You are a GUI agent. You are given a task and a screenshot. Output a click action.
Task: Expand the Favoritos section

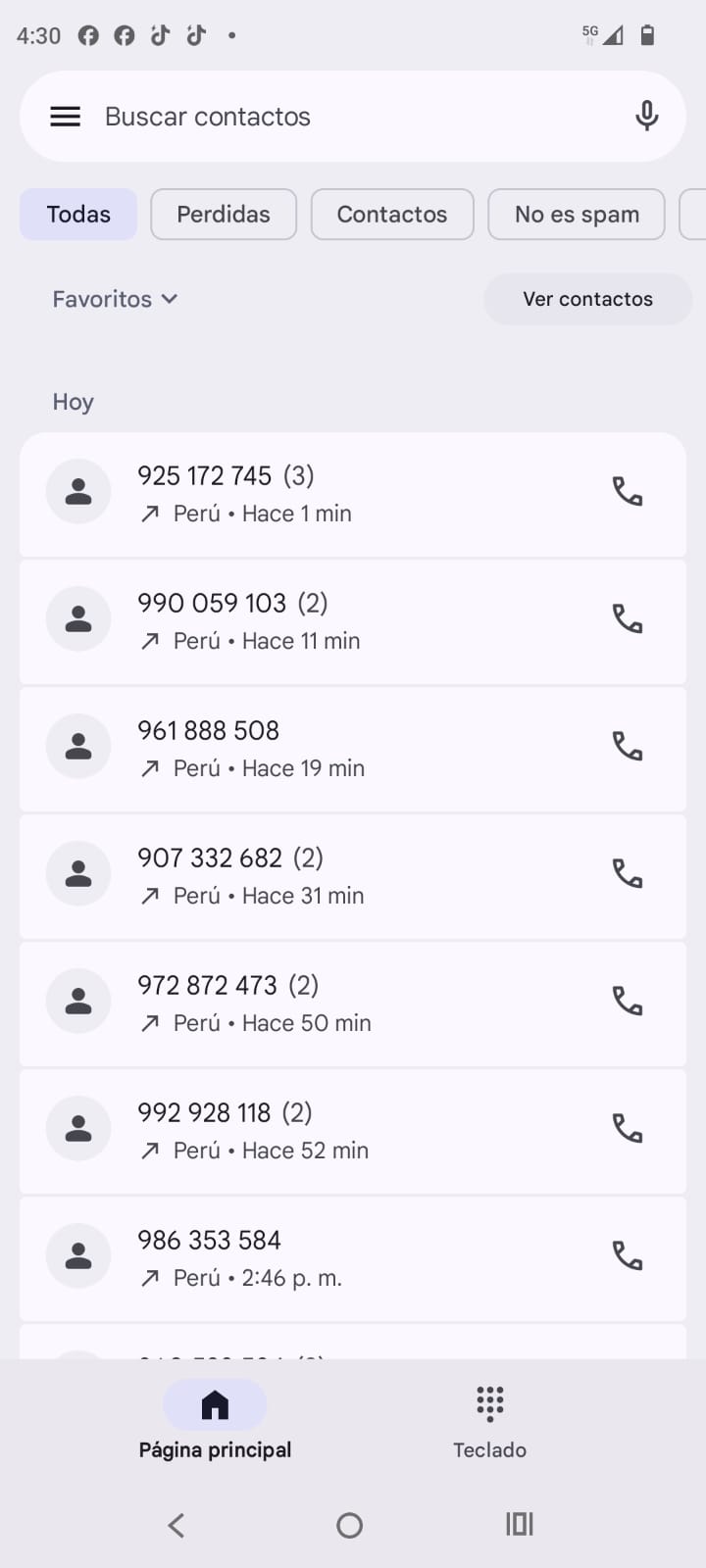[115, 299]
